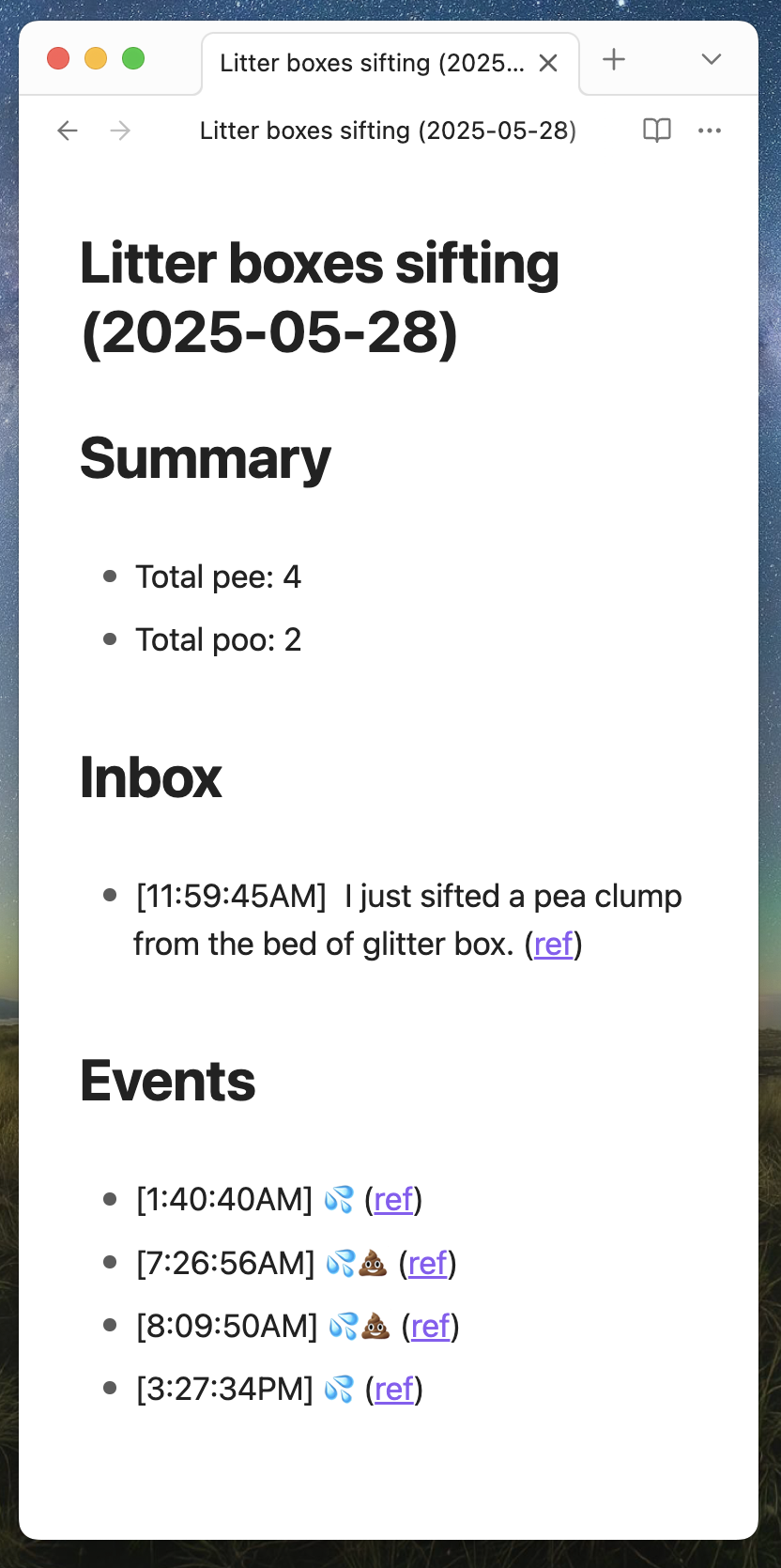This screenshot has width=781, height=1568.
Task: Navigate back with the left arrow
Action: point(68,131)
